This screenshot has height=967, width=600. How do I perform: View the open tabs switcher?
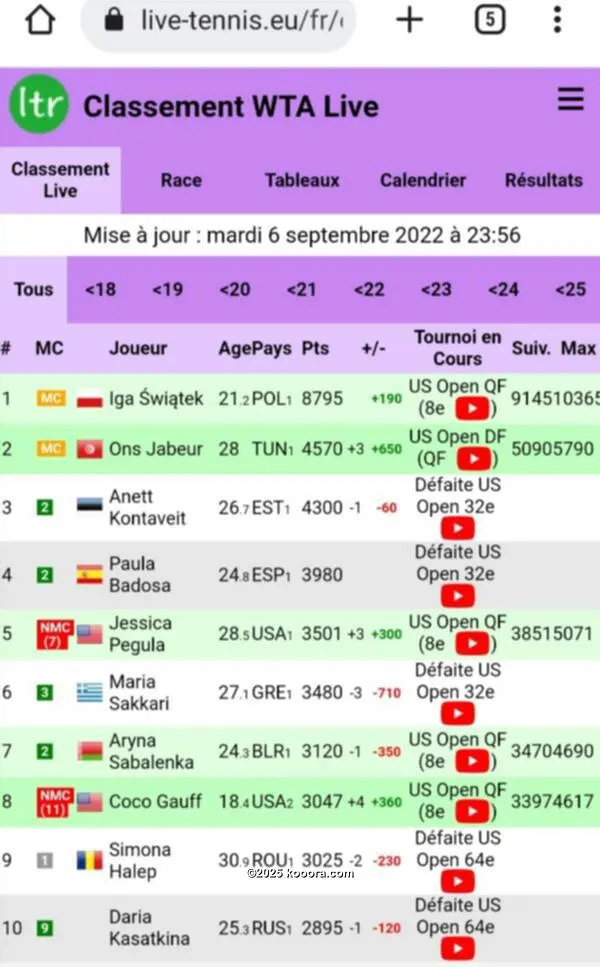[x=490, y=20]
